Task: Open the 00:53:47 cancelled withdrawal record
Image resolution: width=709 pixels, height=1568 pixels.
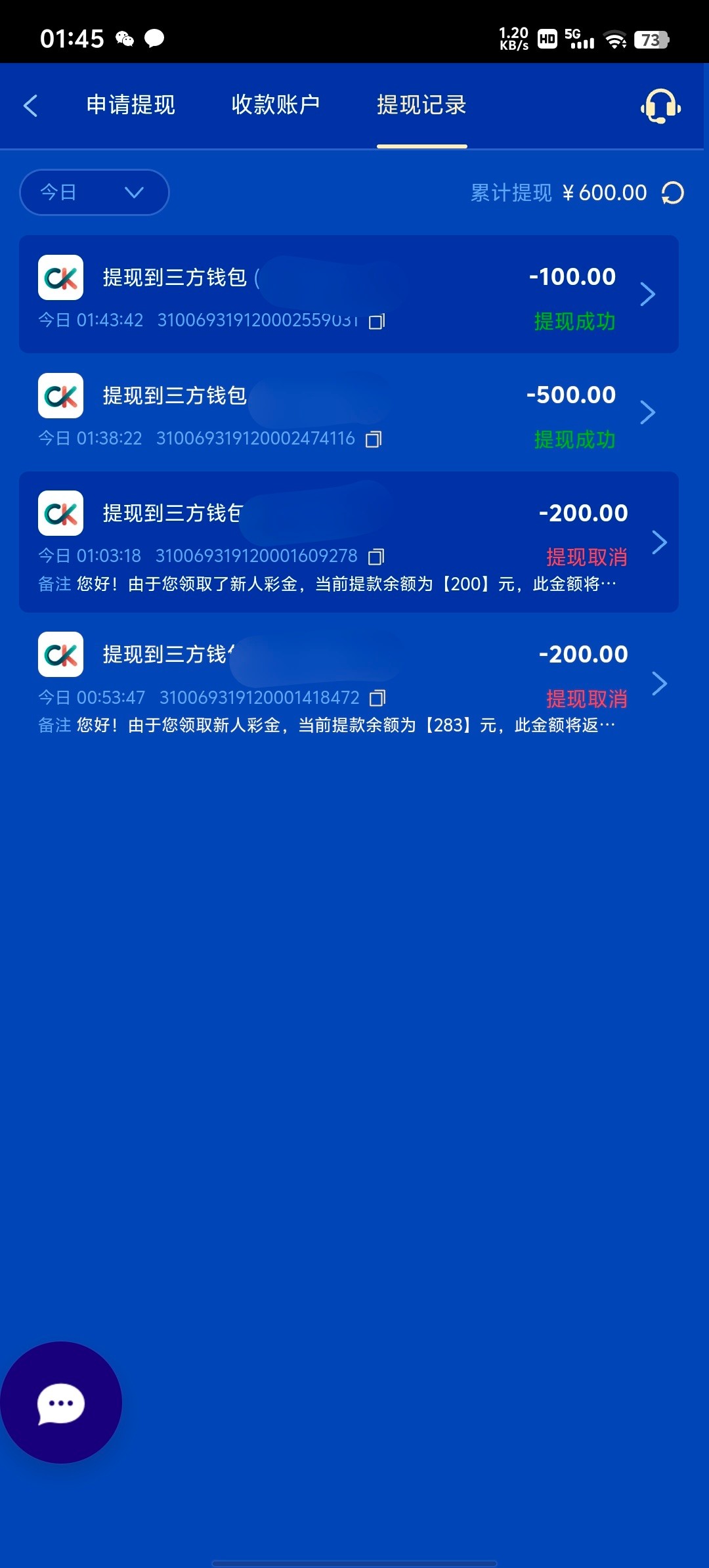Action: pyautogui.click(x=659, y=684)
